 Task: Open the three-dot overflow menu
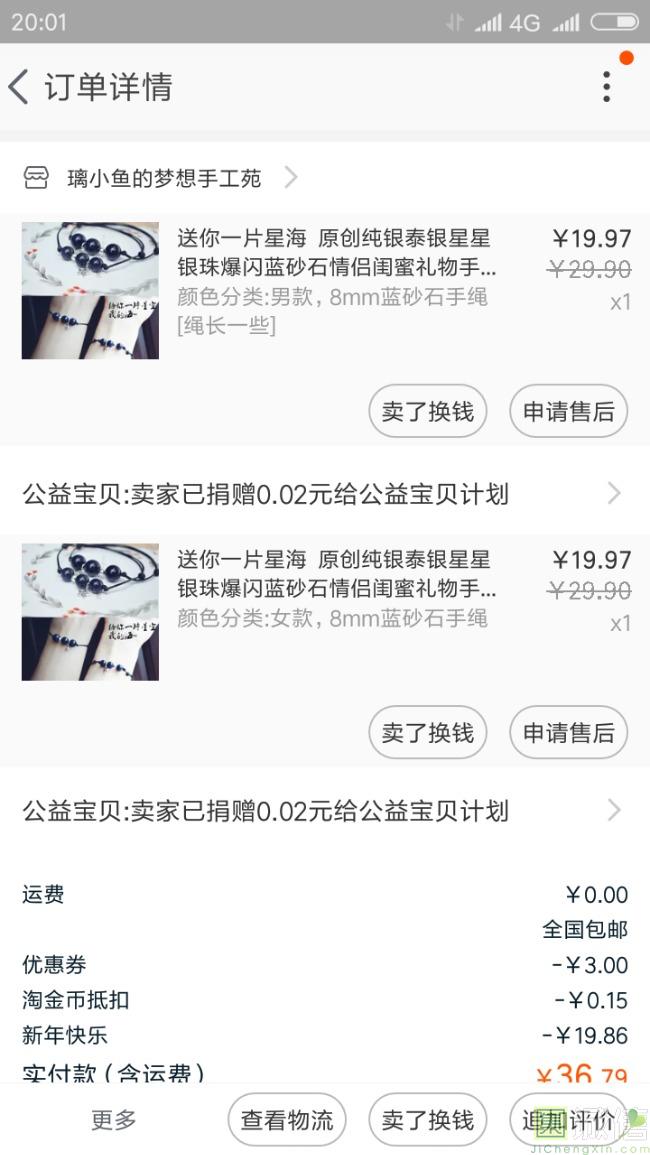coord(606,87)
